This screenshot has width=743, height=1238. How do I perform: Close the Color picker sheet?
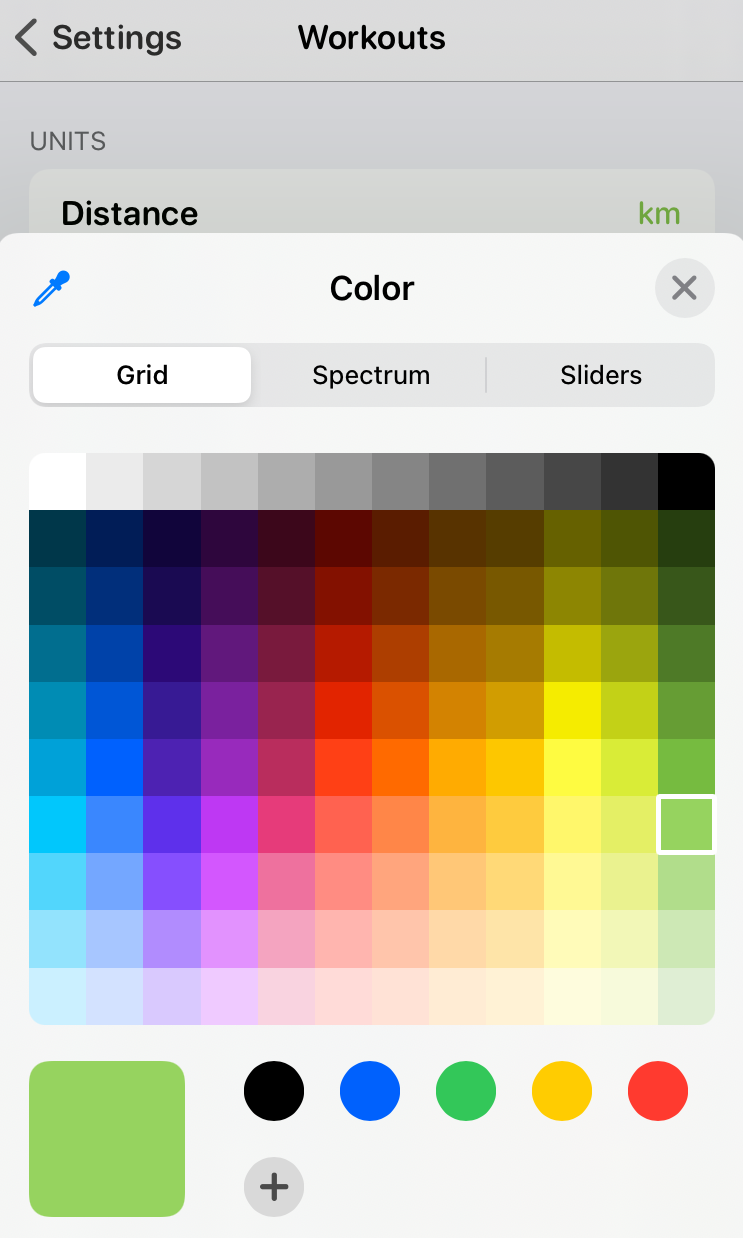click(x=684, y=289)
